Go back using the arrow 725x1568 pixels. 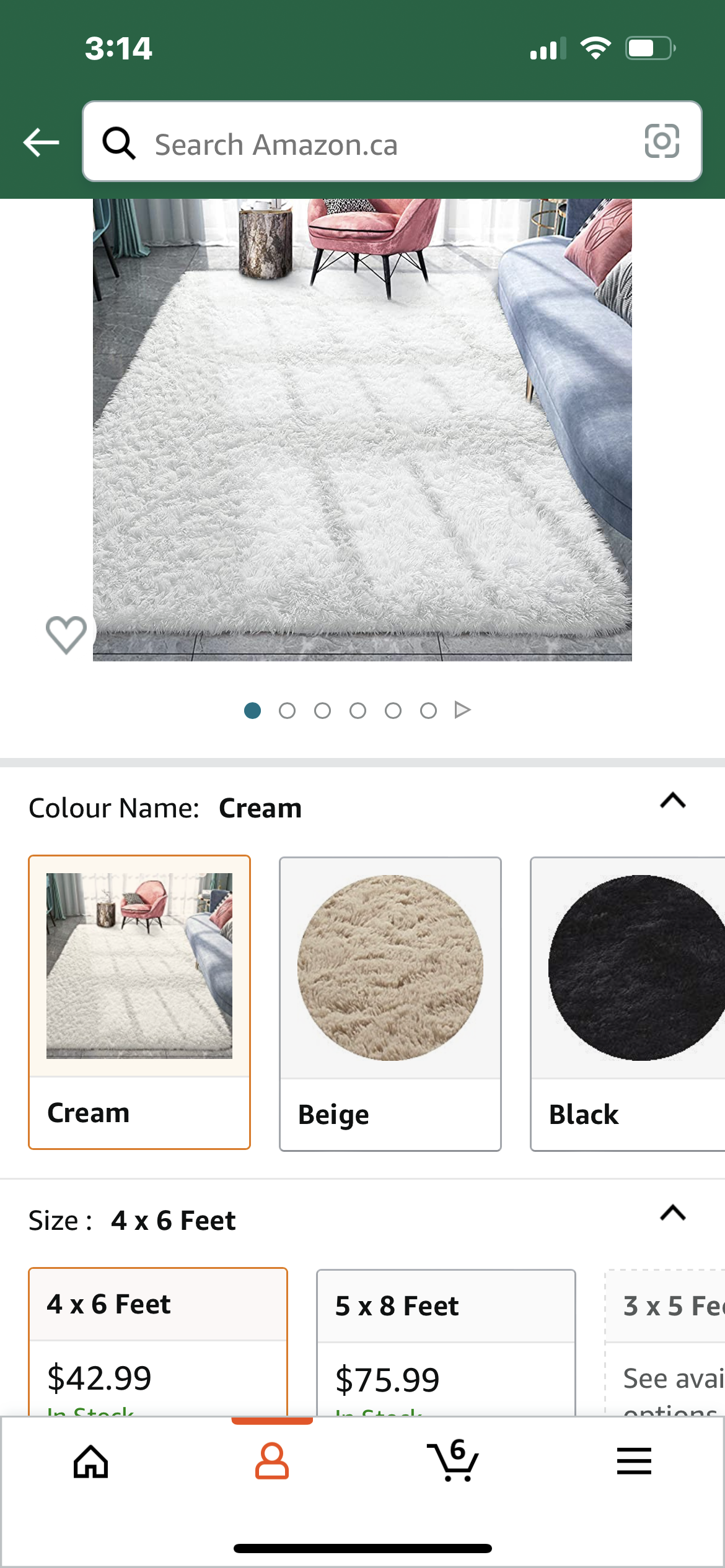(x=41, y=142)
